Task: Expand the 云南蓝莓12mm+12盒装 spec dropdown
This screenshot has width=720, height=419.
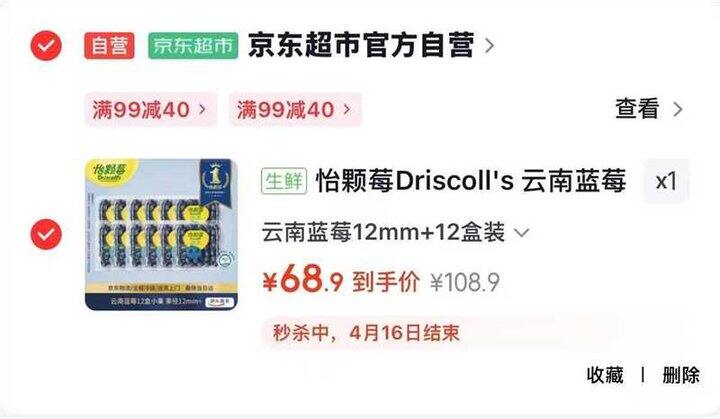Action: click(x=396, y=233)
